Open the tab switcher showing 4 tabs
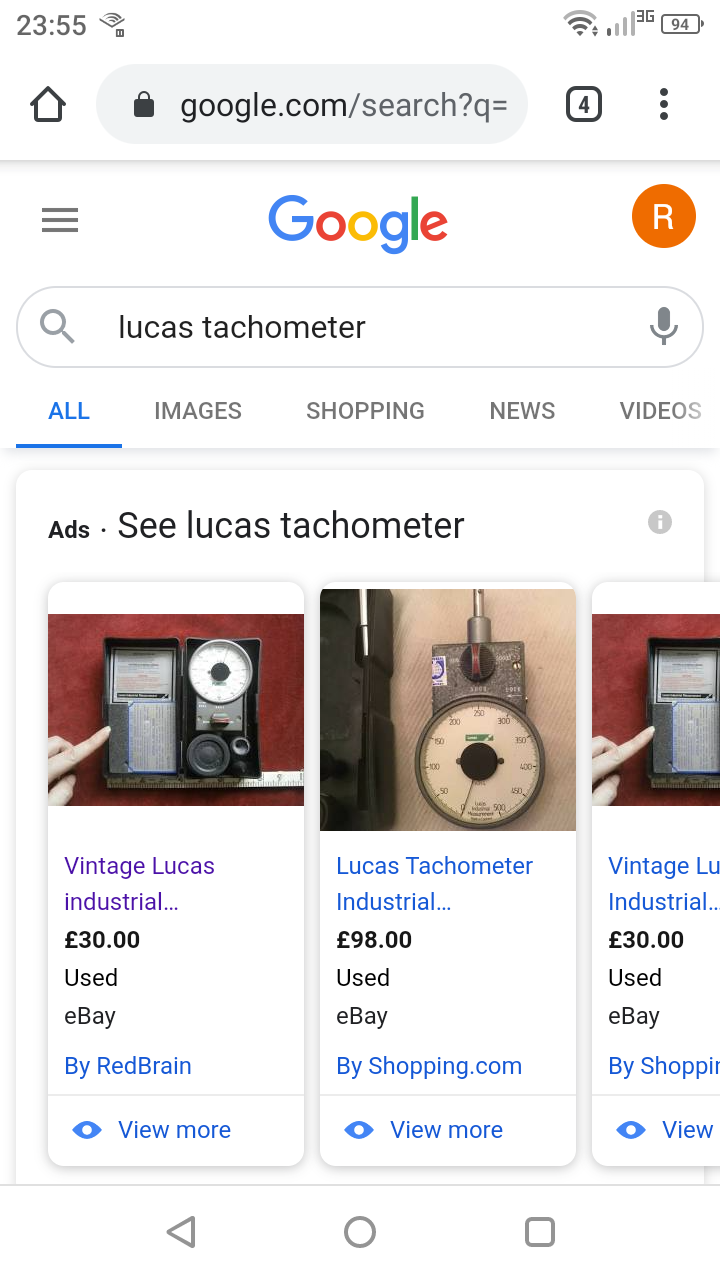Viewport: 720px width, 1280px height. point(584,104)
